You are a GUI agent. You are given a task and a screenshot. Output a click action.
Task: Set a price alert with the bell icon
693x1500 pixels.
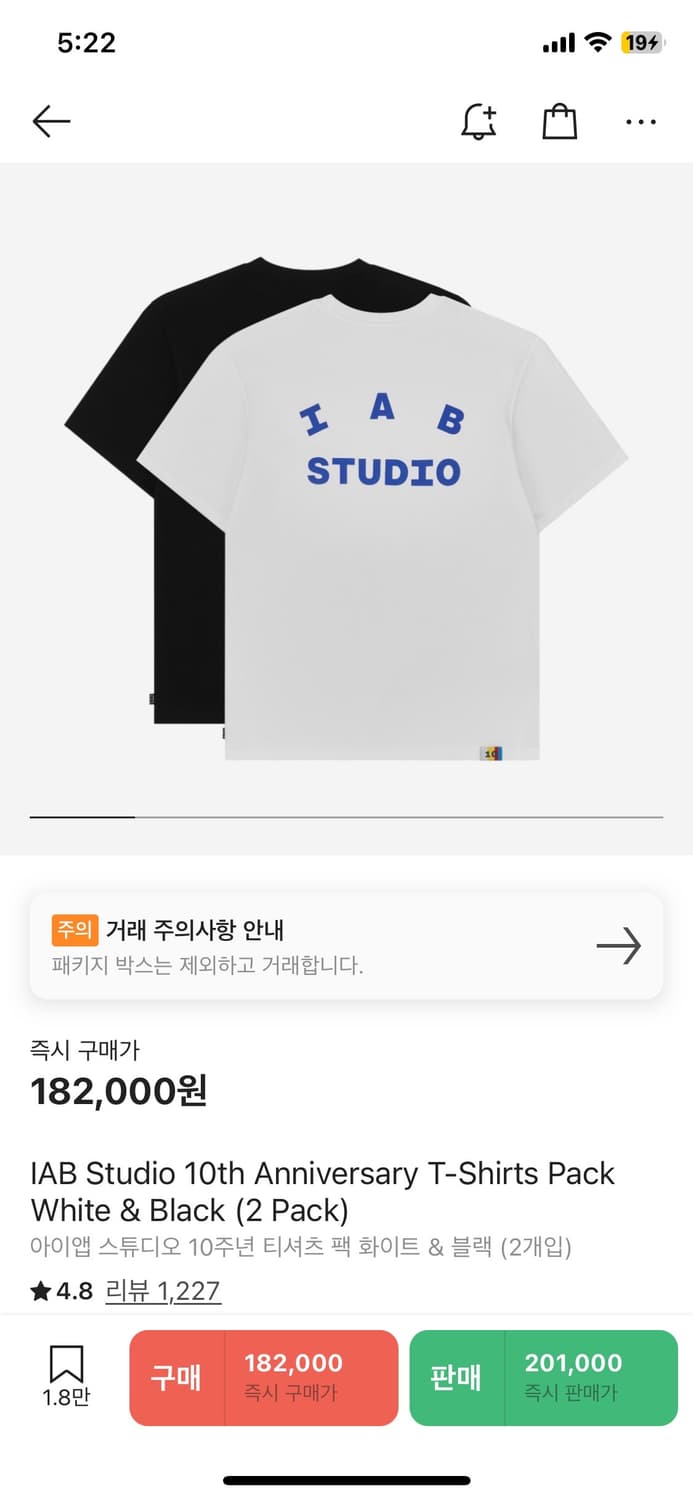click(x=479, y=122)
